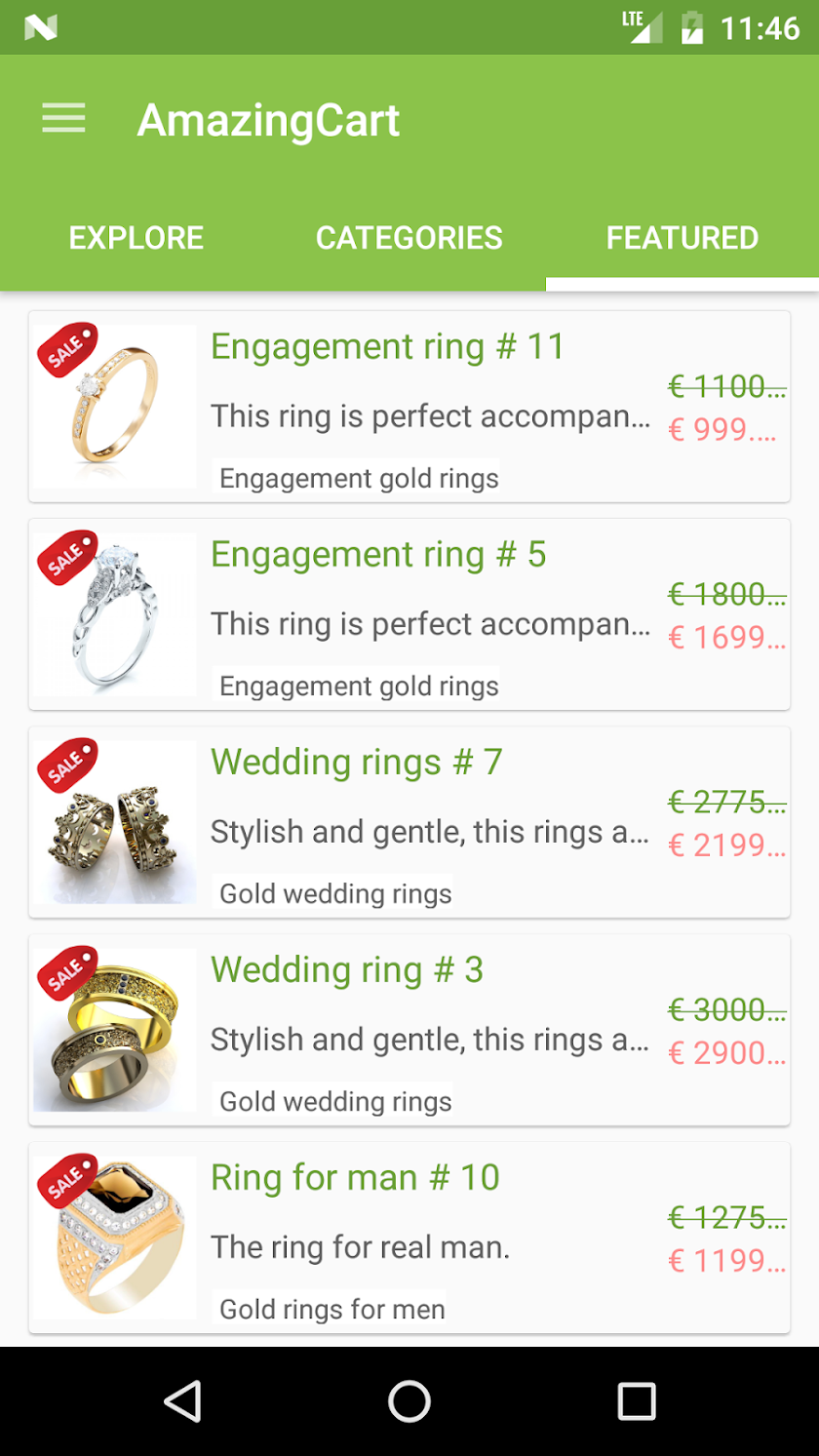View the Wedding rings # 7 item

pyautogui.click(x=409, y=822)
